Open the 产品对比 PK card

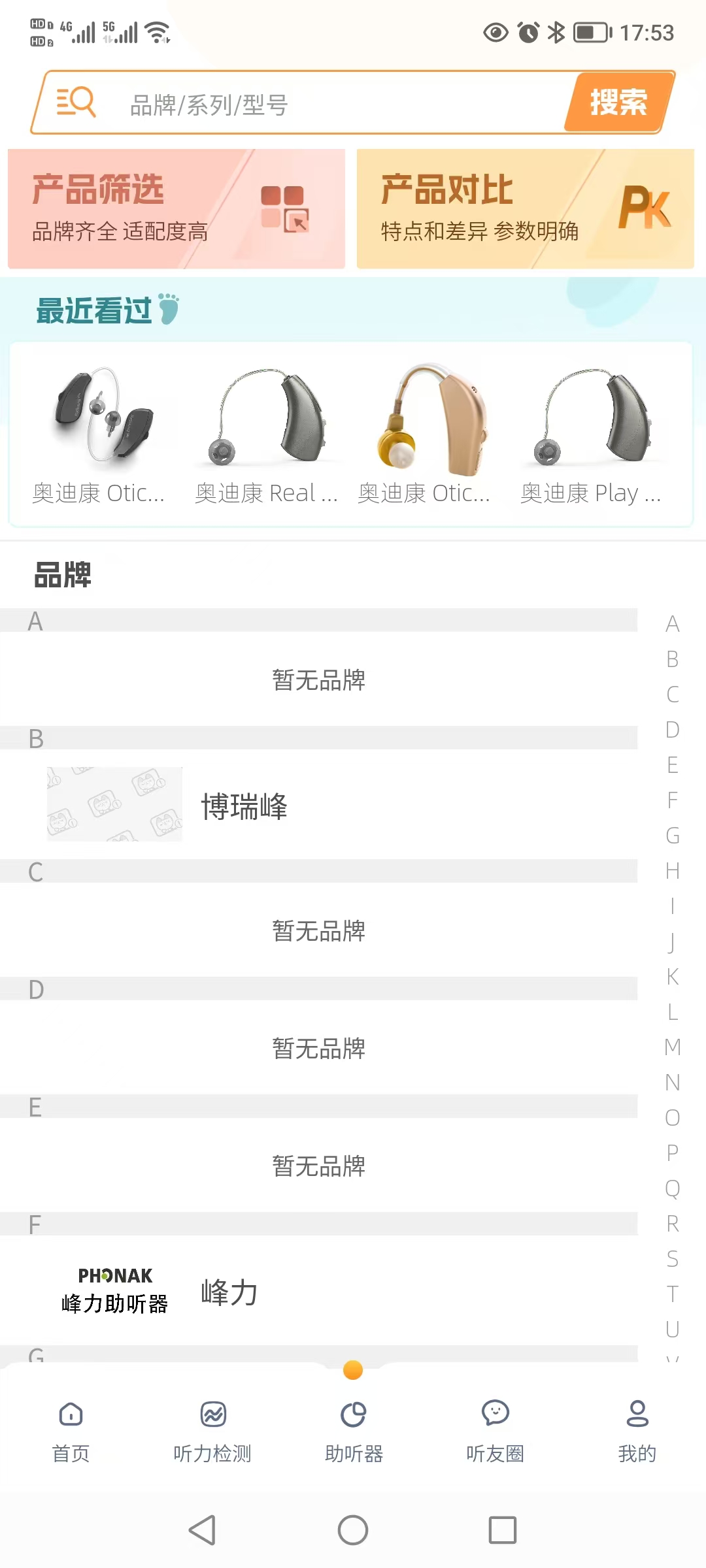click(525, 209)
